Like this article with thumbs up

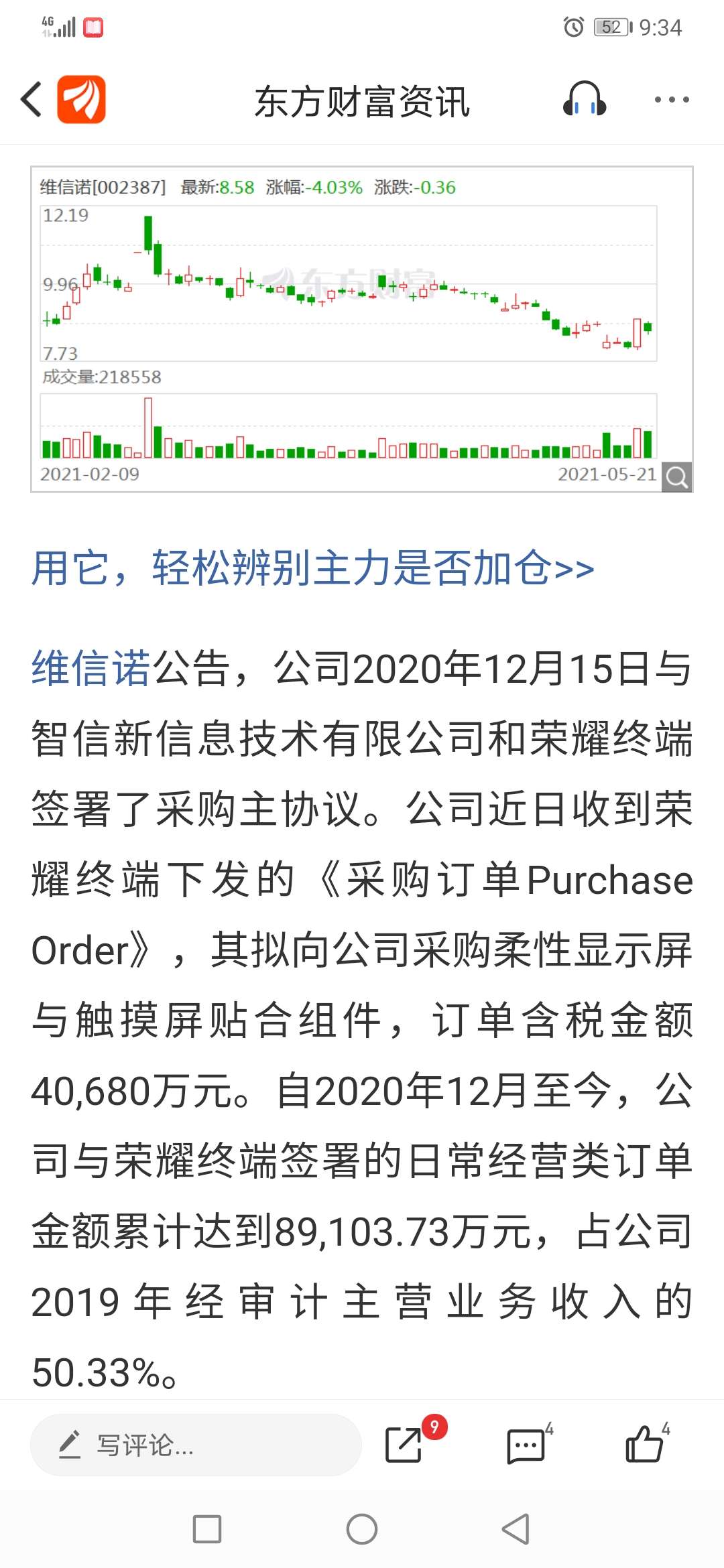(644, 1443)
